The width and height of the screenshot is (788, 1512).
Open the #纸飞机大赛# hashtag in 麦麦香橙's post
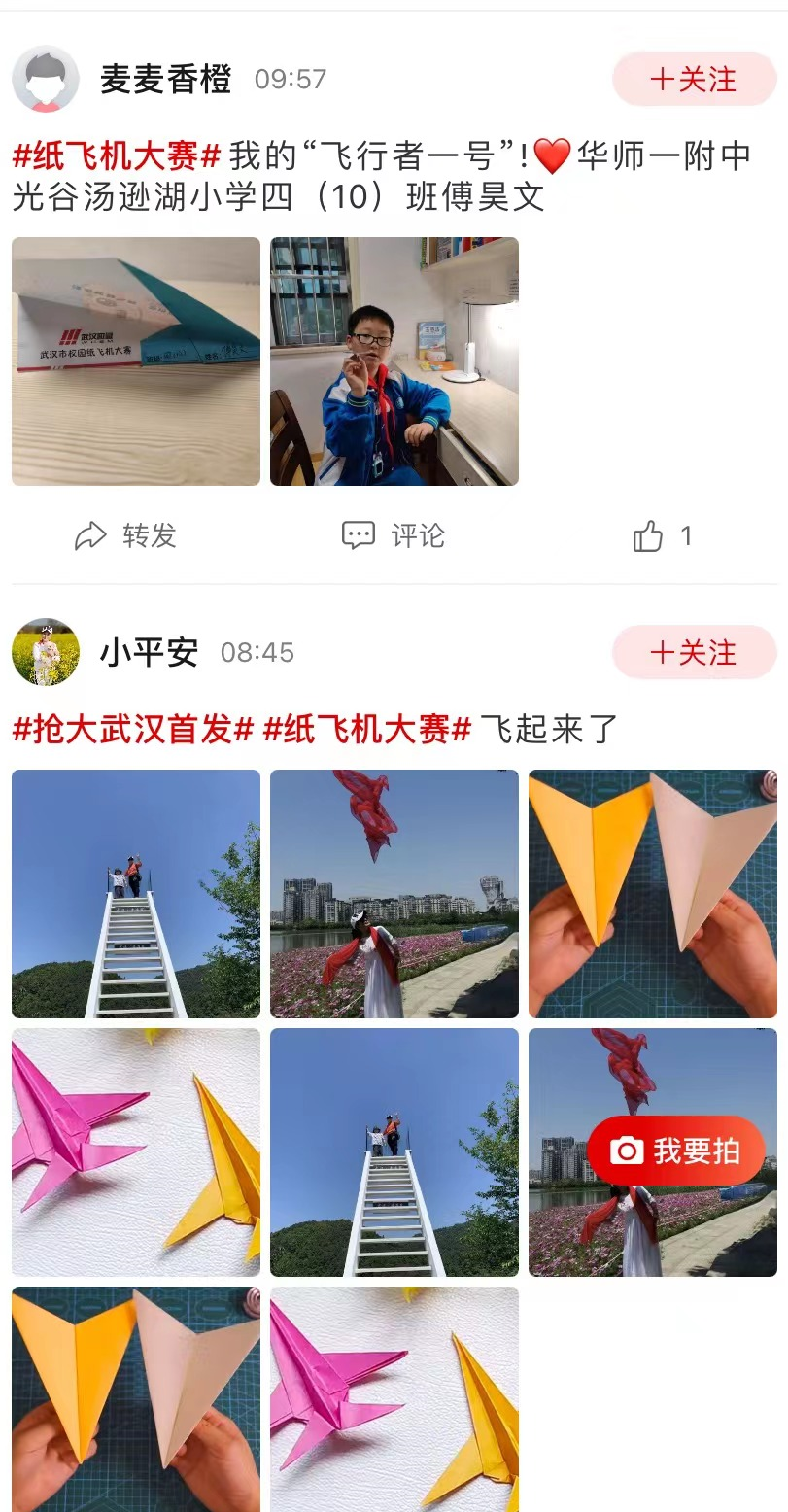(118, 155)
